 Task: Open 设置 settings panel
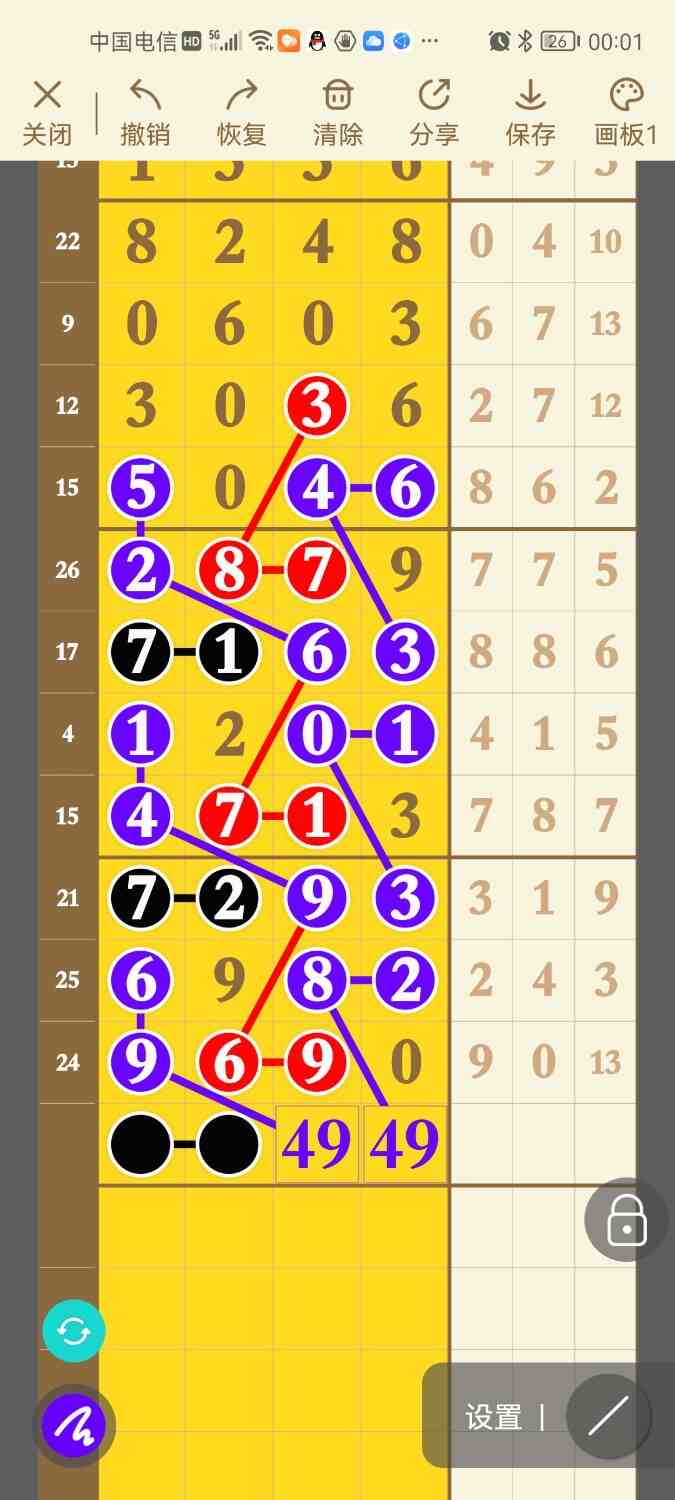(x=493, y=1417)
